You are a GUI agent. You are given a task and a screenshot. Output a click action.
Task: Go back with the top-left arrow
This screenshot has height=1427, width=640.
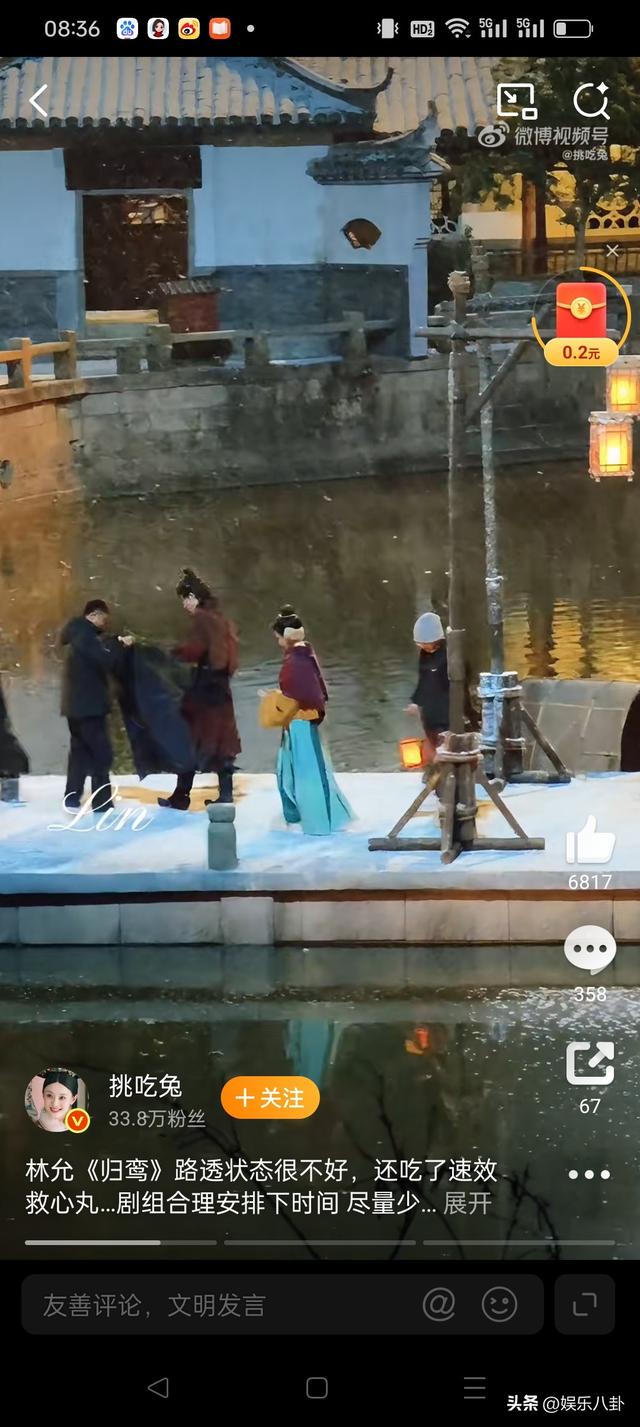click(x=39, y=101)
